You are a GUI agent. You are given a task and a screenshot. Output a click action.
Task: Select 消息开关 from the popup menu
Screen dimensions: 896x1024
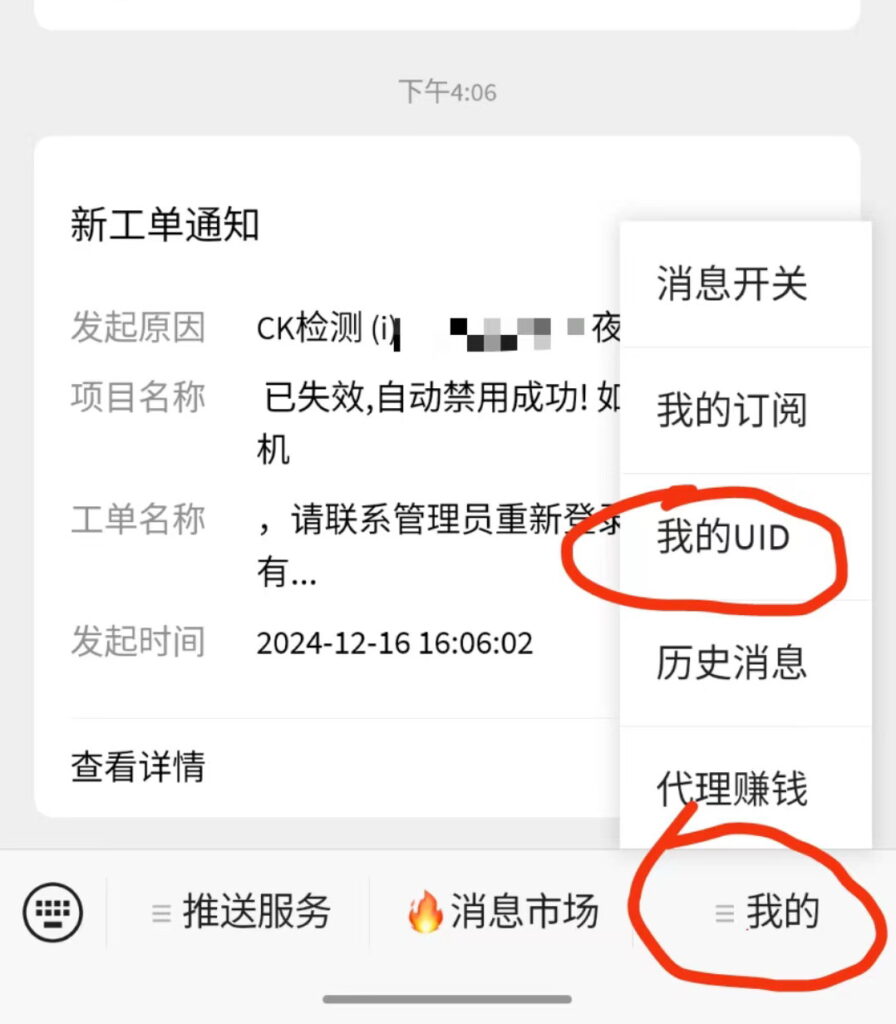pyautogui.click(x=732, y=285)
